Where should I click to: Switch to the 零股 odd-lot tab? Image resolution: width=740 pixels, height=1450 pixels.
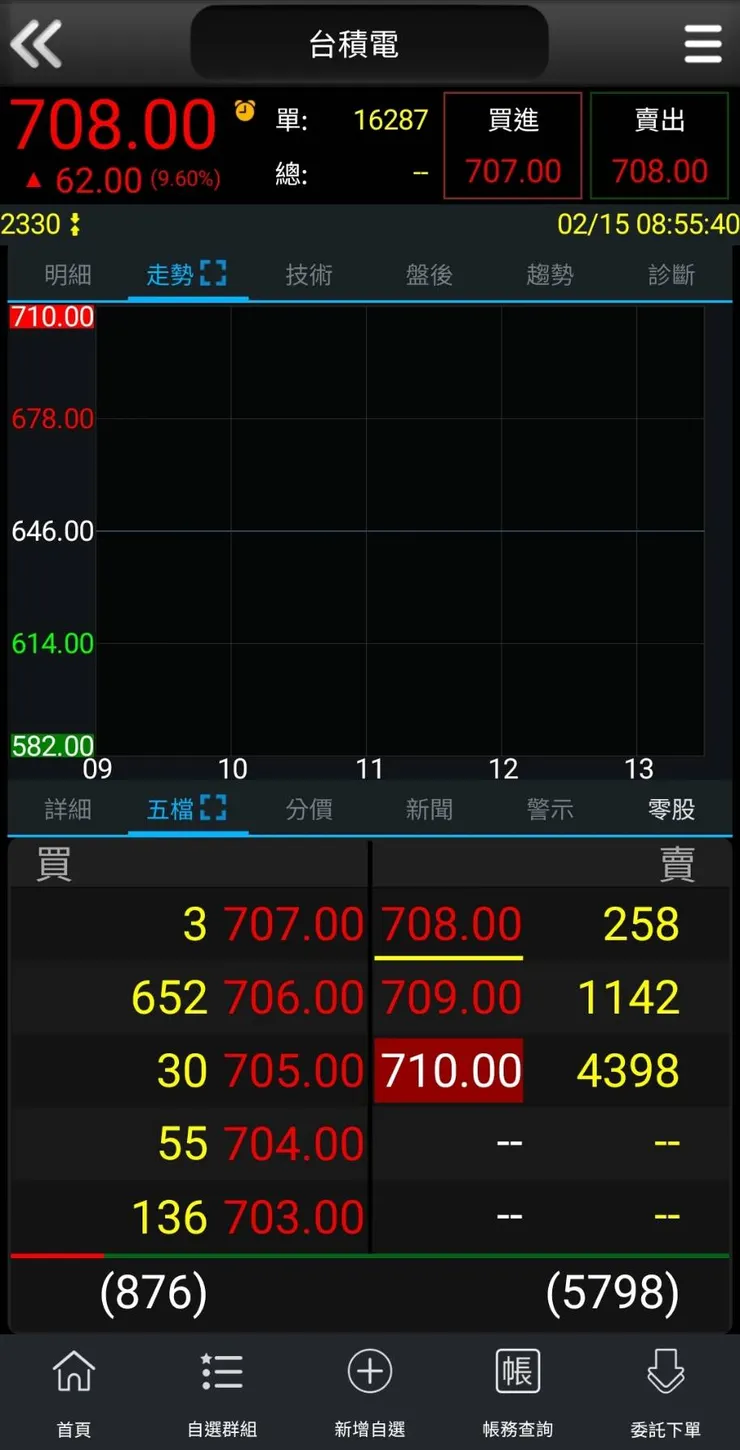click(x=671, y=810)
